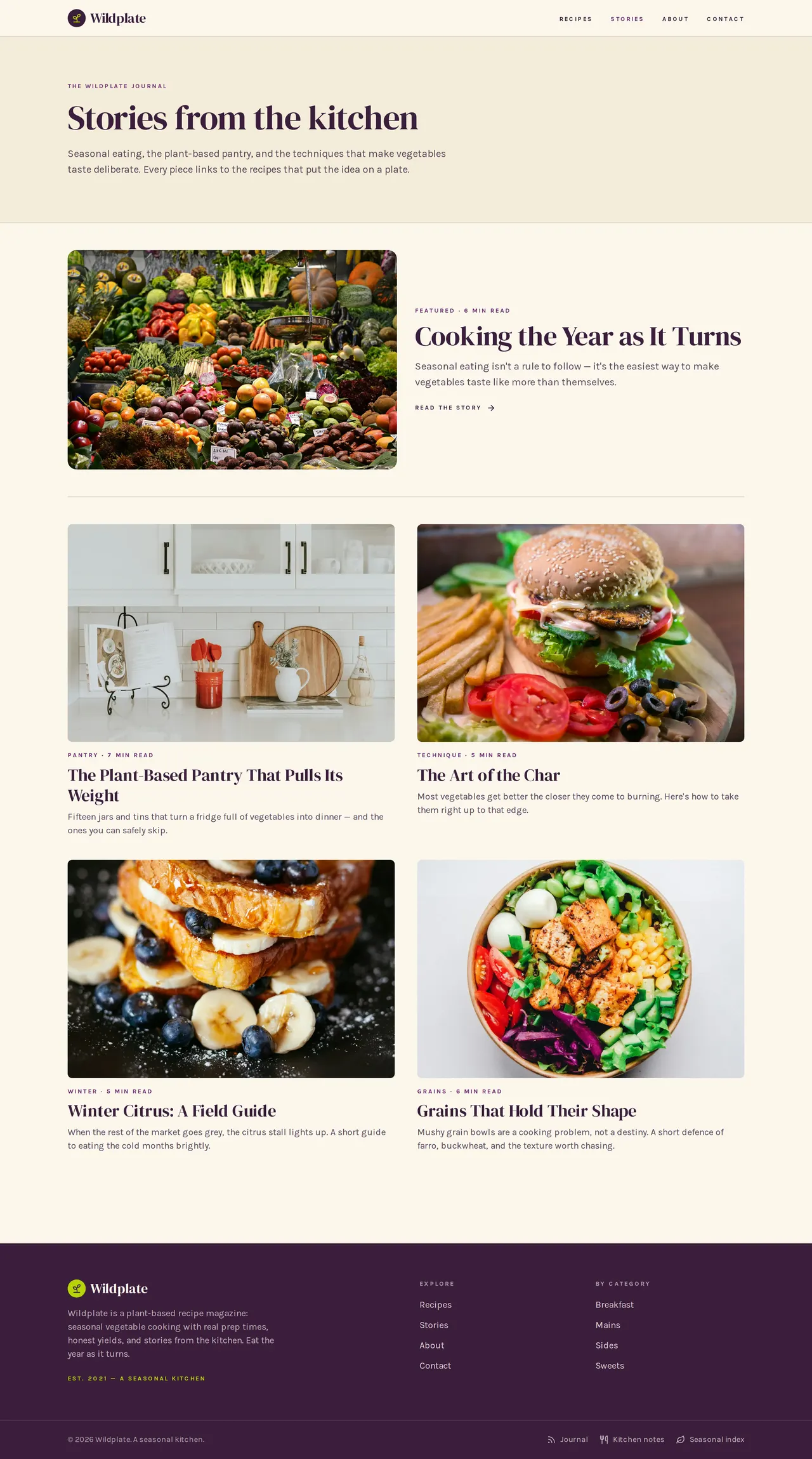Viewport: 812px width, 1459px height.
Task: Open the featured market produce image
Action: 232,360
